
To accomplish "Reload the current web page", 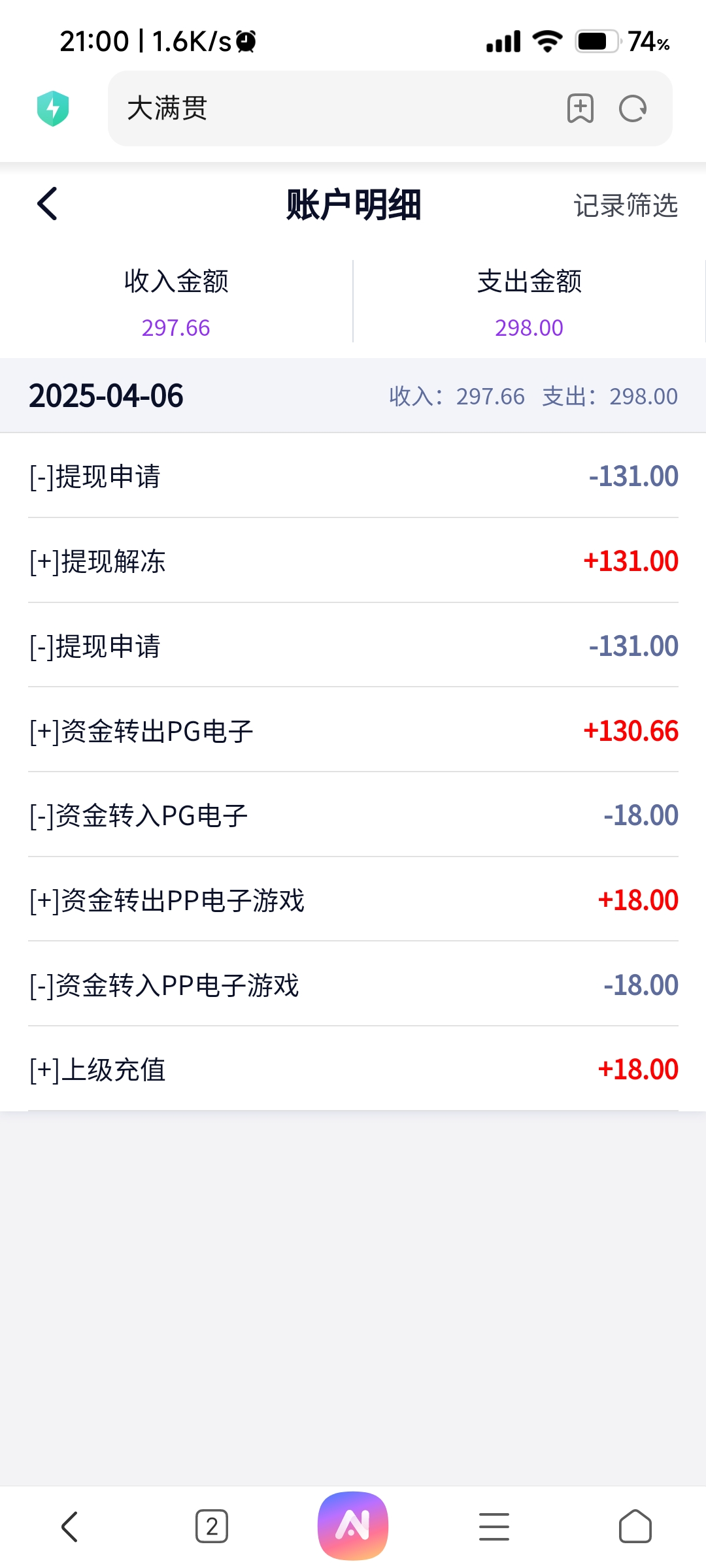I will click(633, 108).
